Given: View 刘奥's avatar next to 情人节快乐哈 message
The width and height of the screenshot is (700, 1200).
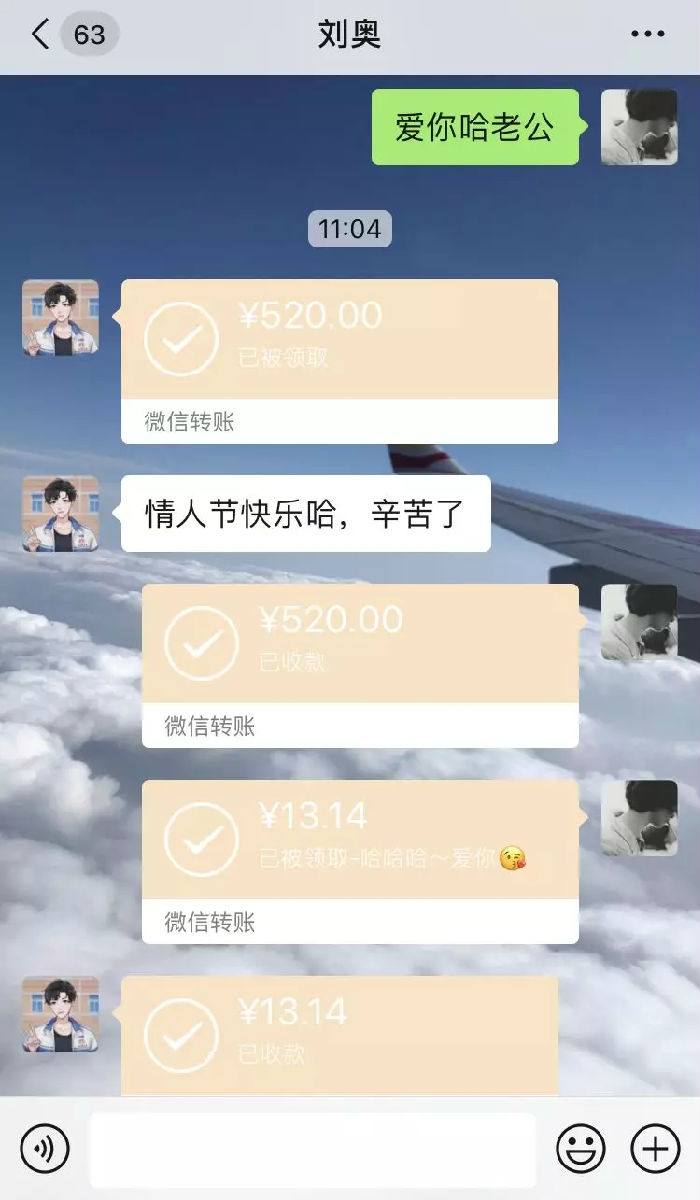Looking at the screenshot, I should click(x=61, y=513).
